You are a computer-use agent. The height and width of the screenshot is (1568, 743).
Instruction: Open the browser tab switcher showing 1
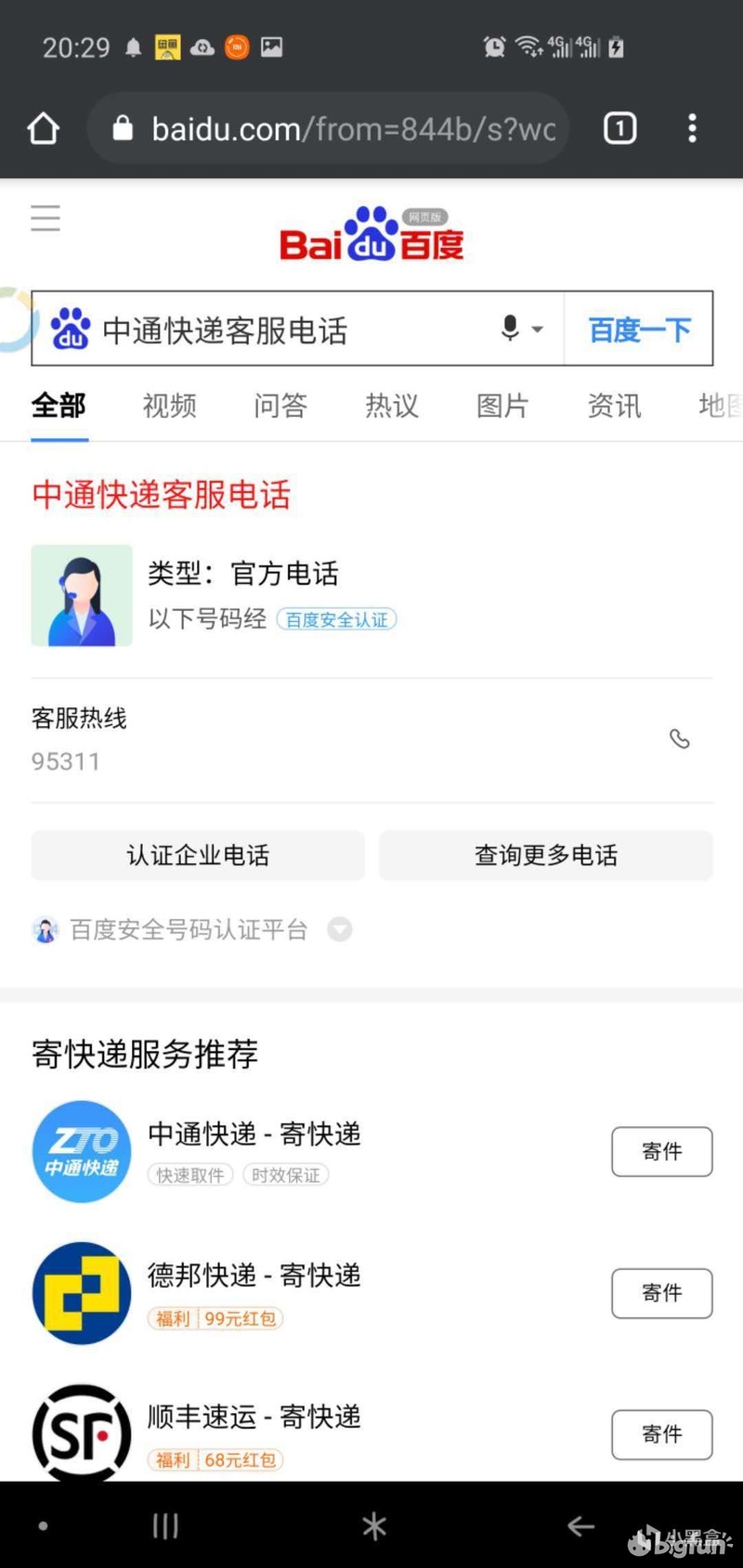(619, 128)
